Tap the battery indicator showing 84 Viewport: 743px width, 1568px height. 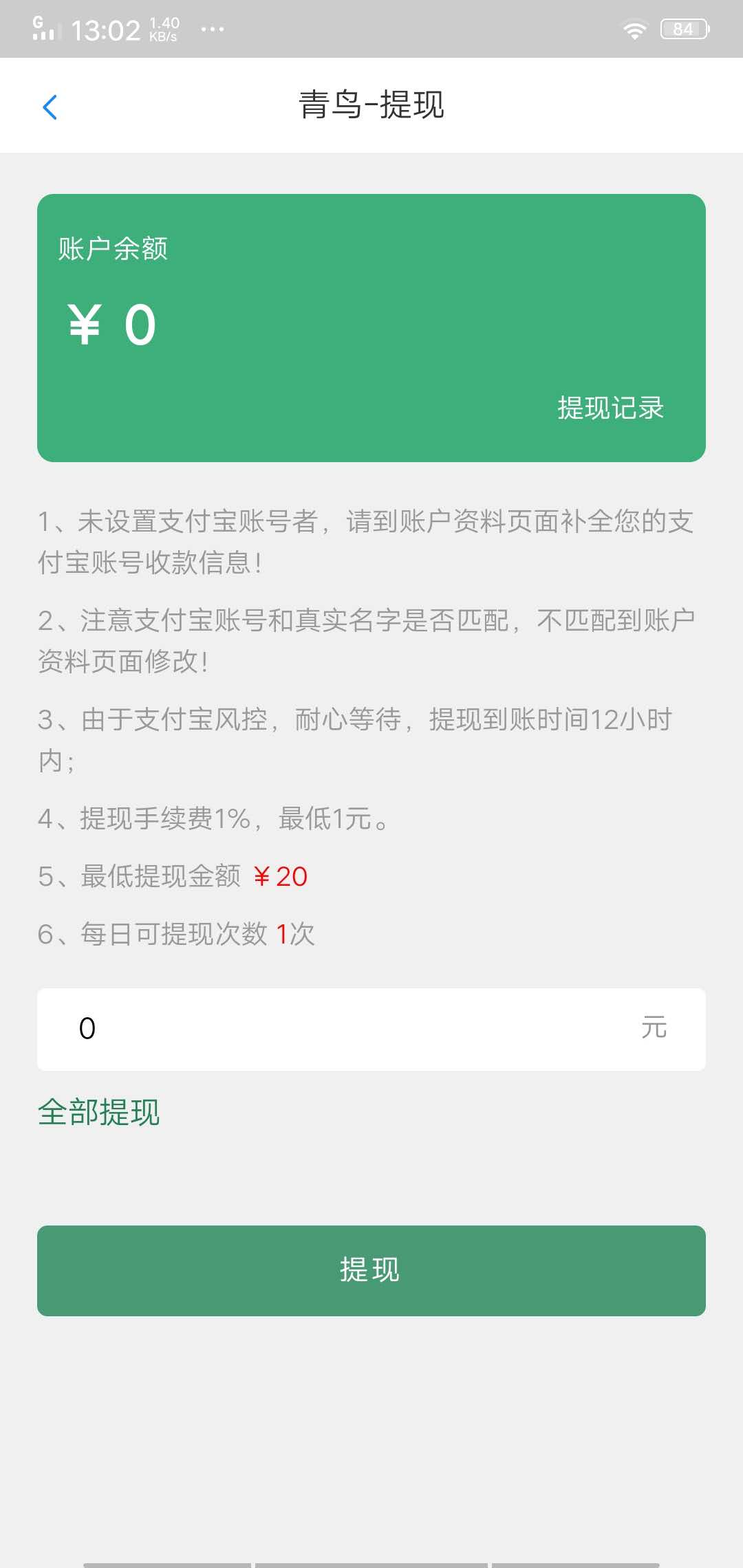tap(684, 28)
